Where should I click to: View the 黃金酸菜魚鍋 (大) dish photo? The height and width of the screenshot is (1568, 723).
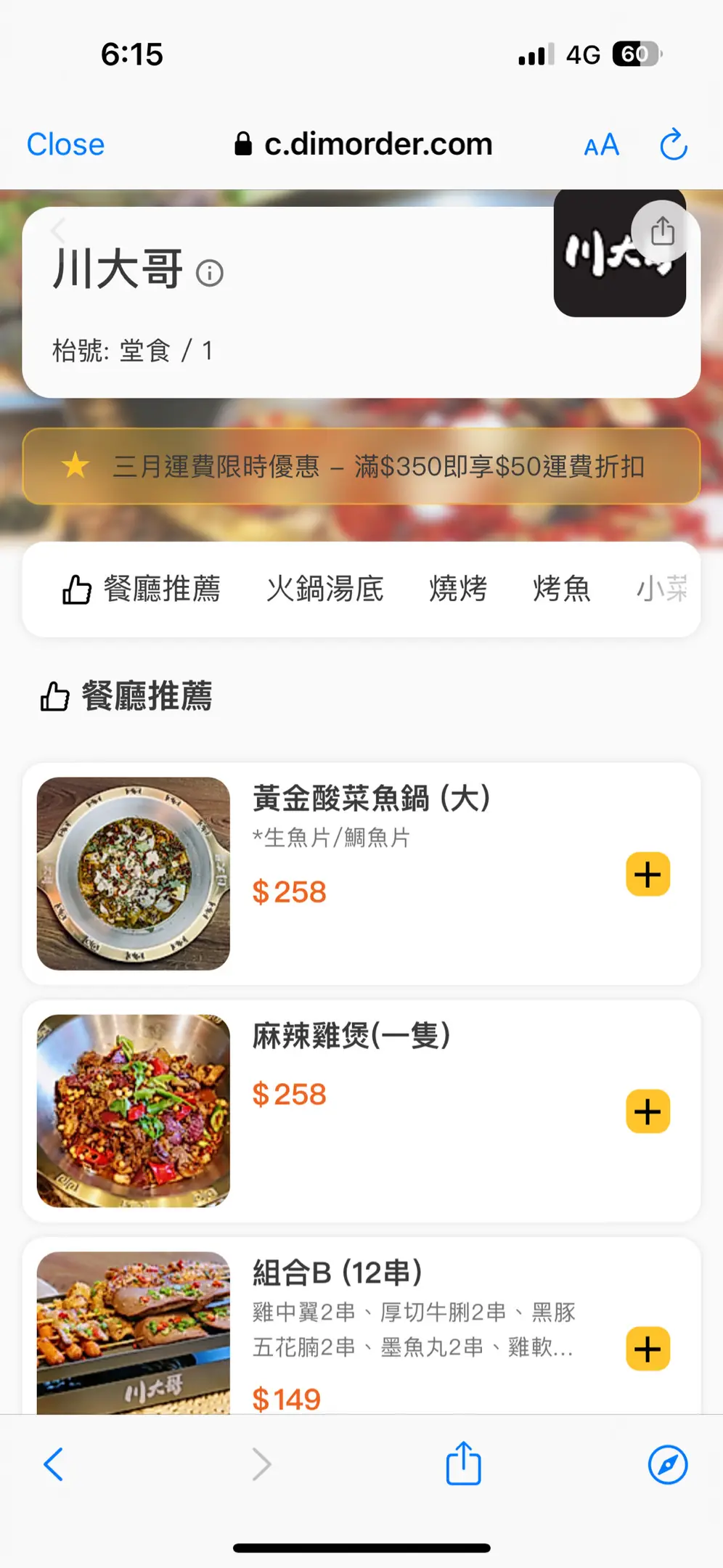pos(134,873)
